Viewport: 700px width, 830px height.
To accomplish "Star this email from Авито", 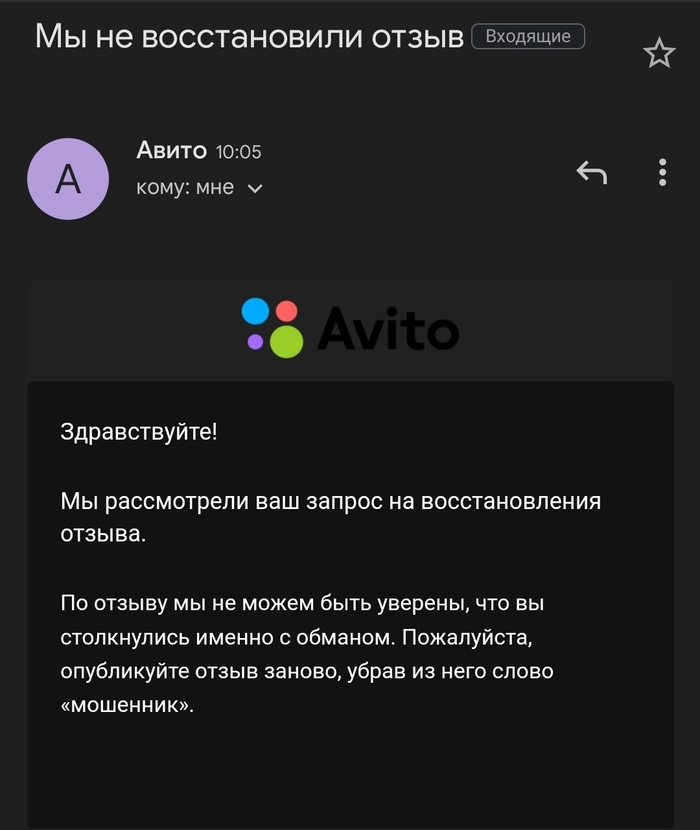I will click(x=659, y=53).
